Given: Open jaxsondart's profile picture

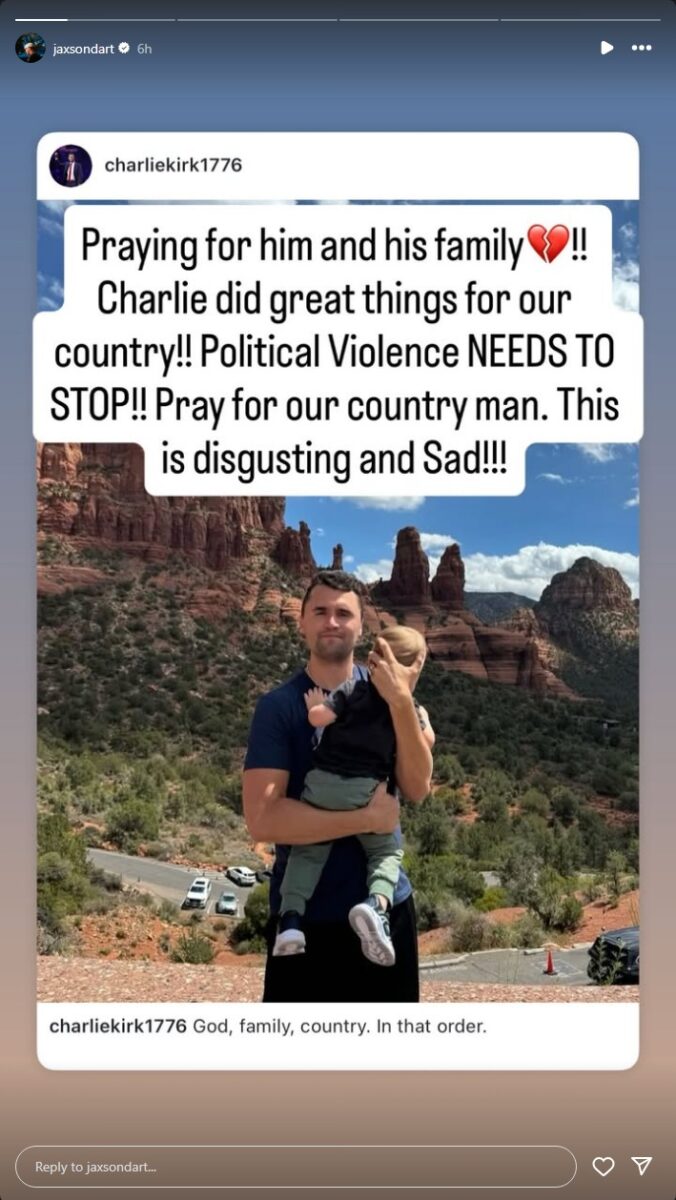Looking at the screenshot, I should [30, 48].
